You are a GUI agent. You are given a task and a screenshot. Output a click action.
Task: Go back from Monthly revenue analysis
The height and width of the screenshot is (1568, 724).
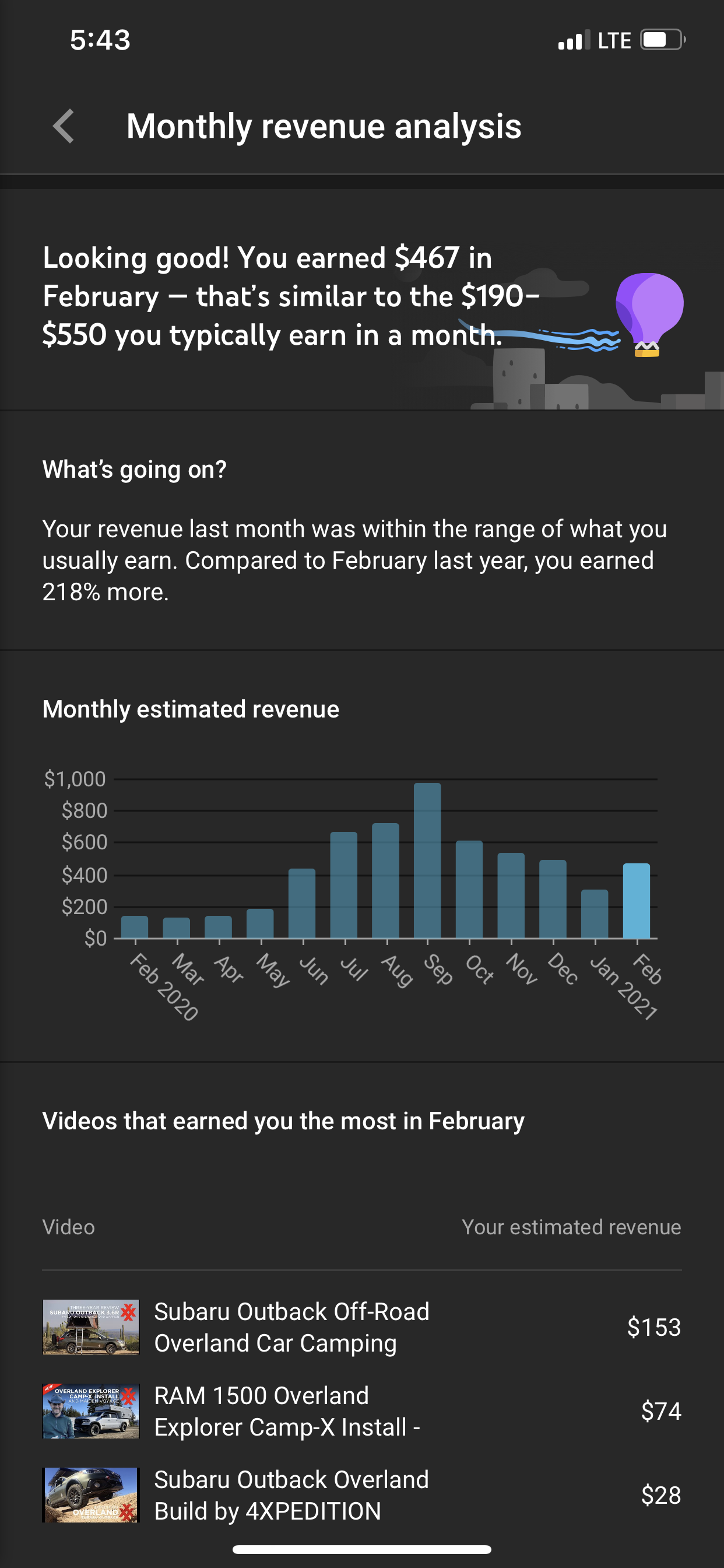pos(64,126)
